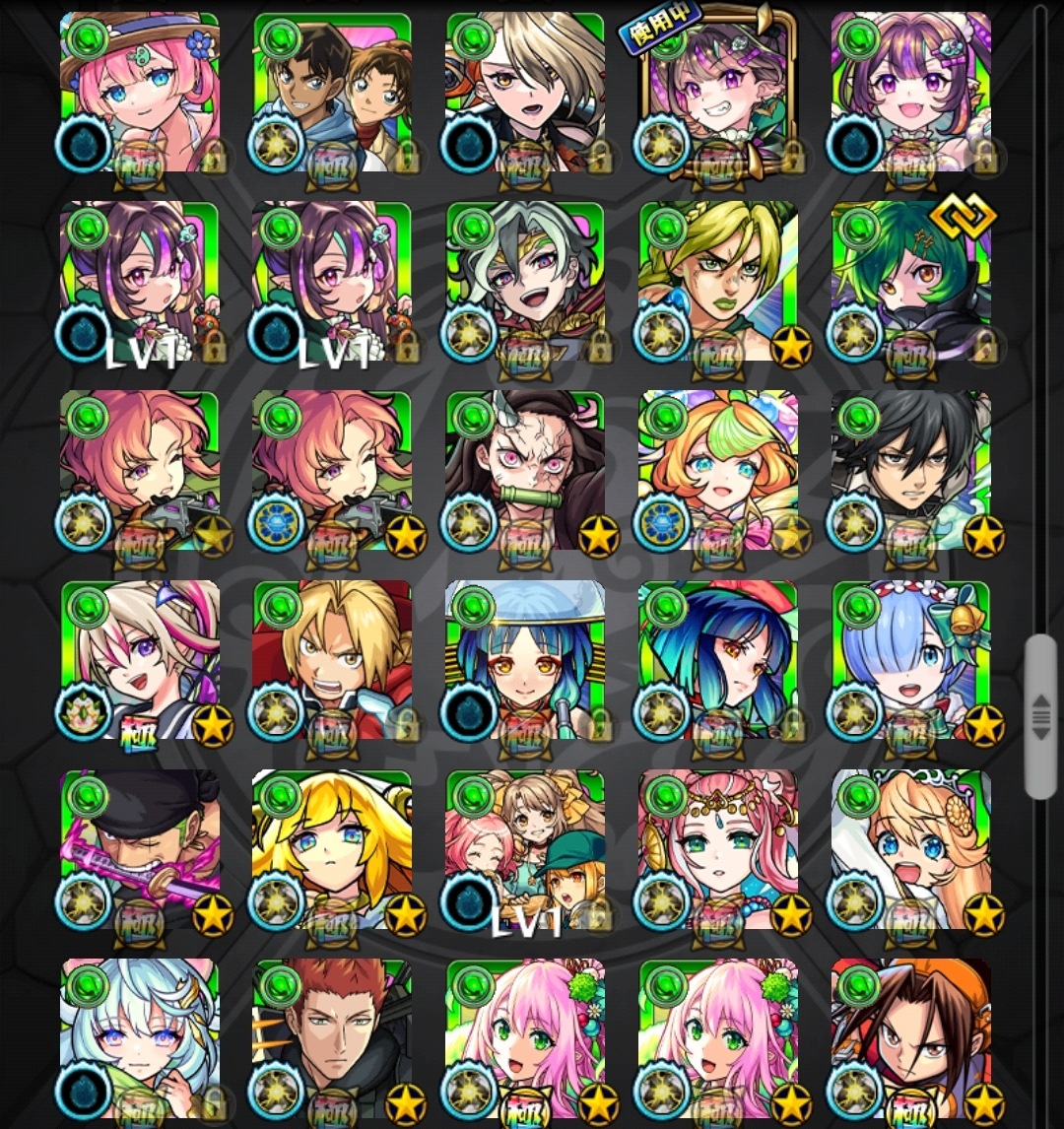The image size is (1064, 1129).
Task: Select the three-girl group card marked LV1
Action: [x=525, y=848]
